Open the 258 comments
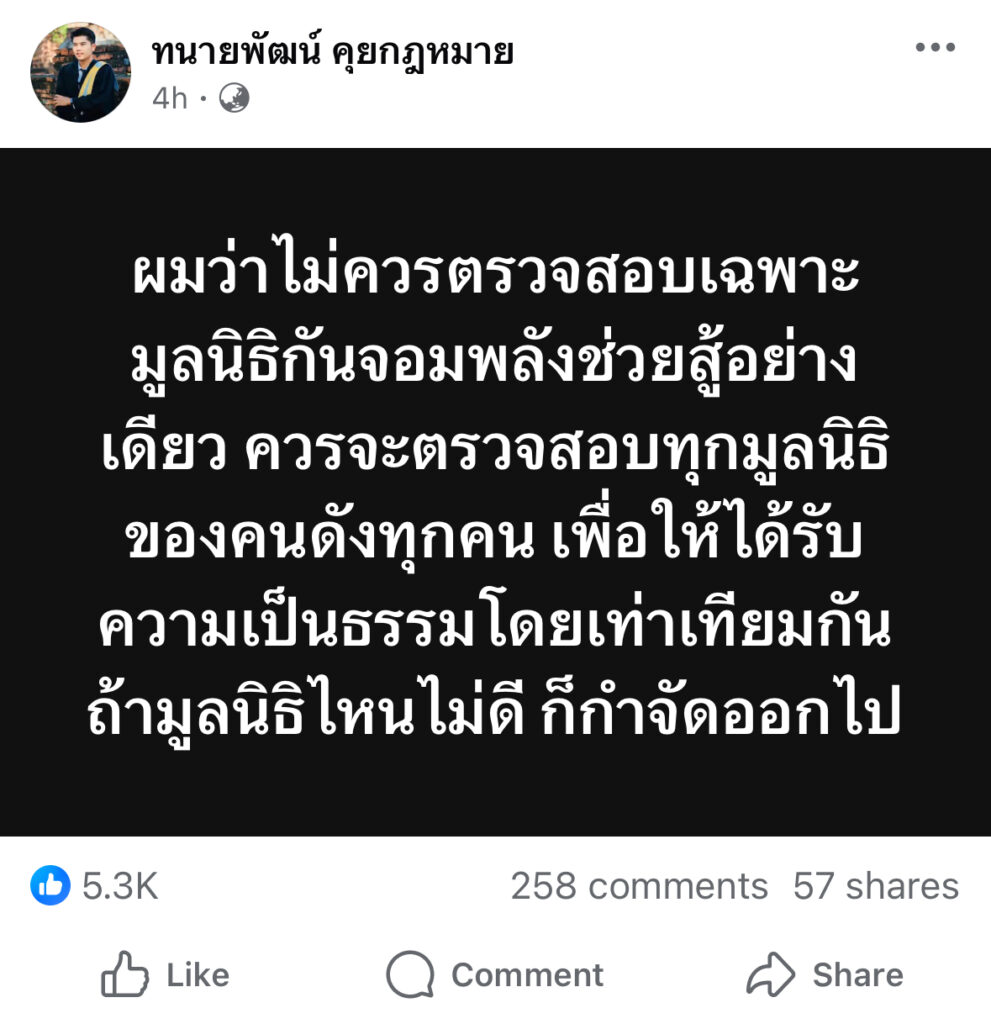The height and width of the screenshot is (1024, 991). [x=639, y=886]
